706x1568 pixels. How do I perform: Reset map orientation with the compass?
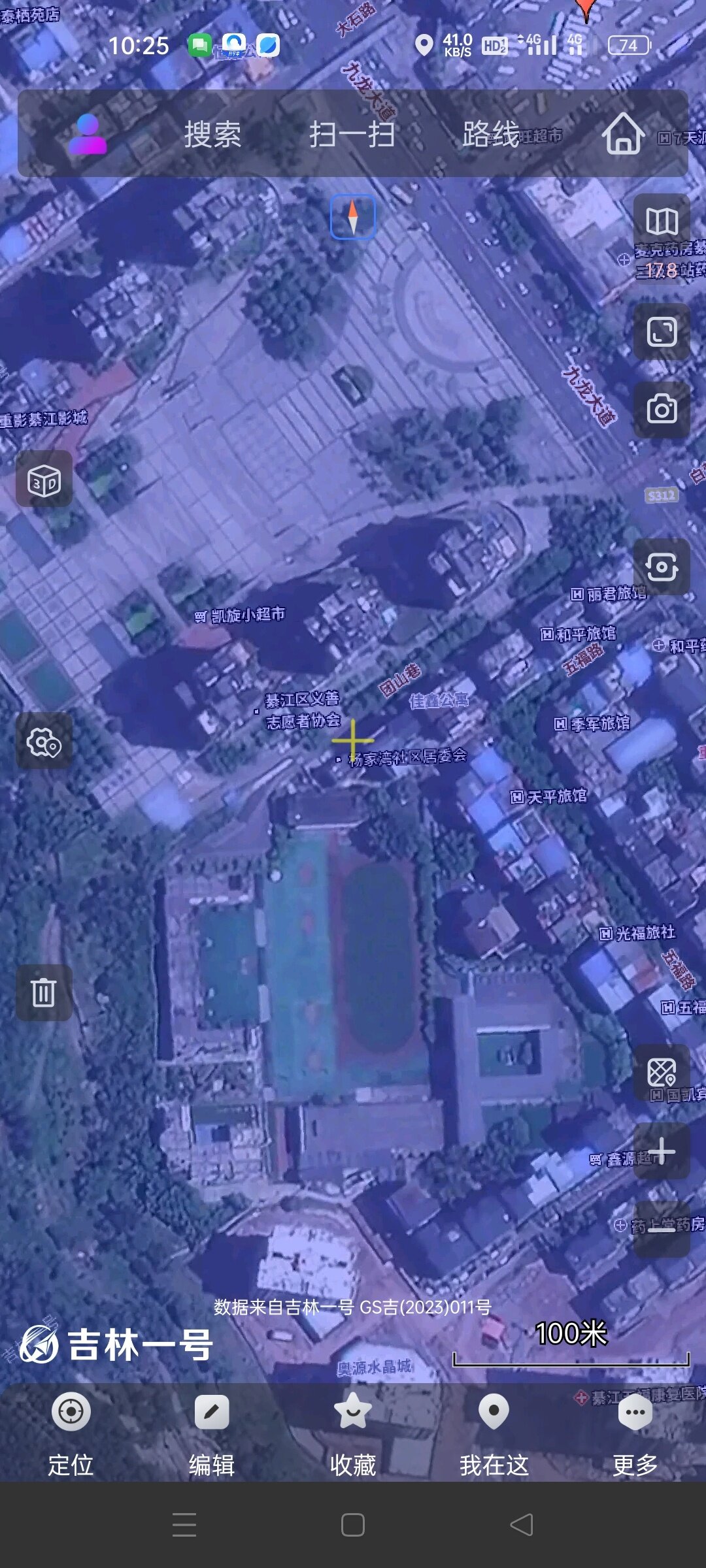[x=353, y=217]
